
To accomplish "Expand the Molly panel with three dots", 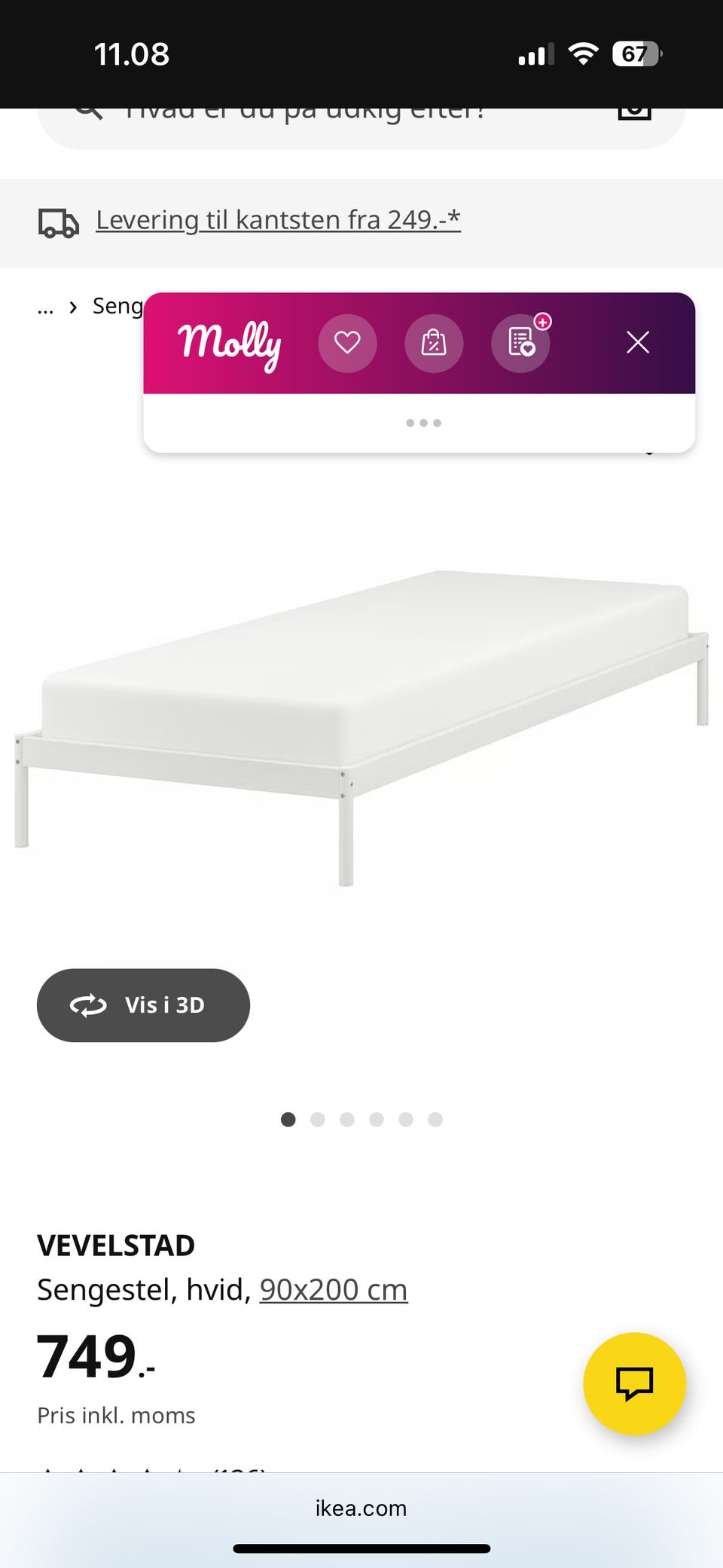I will (x=423, y=423).
